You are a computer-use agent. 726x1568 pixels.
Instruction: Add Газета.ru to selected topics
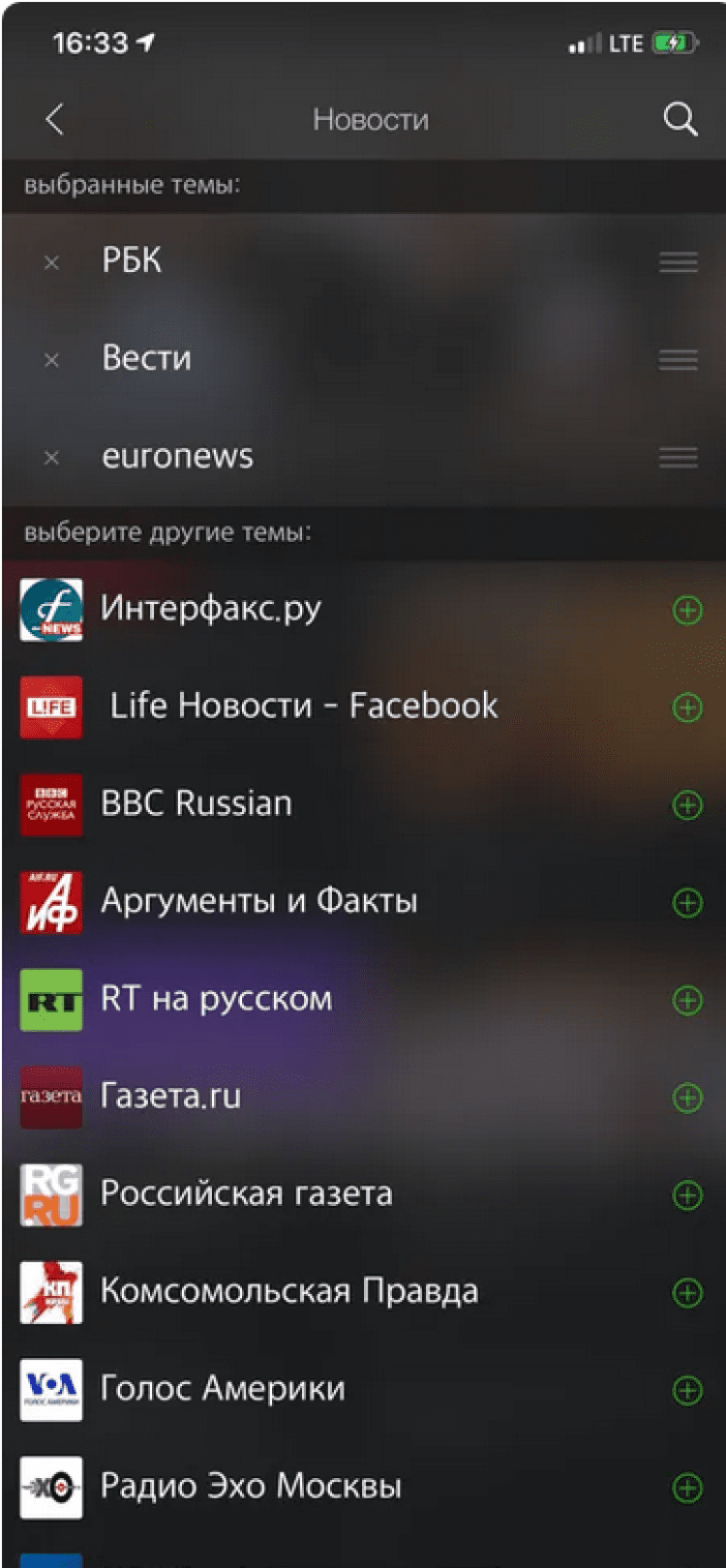point(687,1098)
